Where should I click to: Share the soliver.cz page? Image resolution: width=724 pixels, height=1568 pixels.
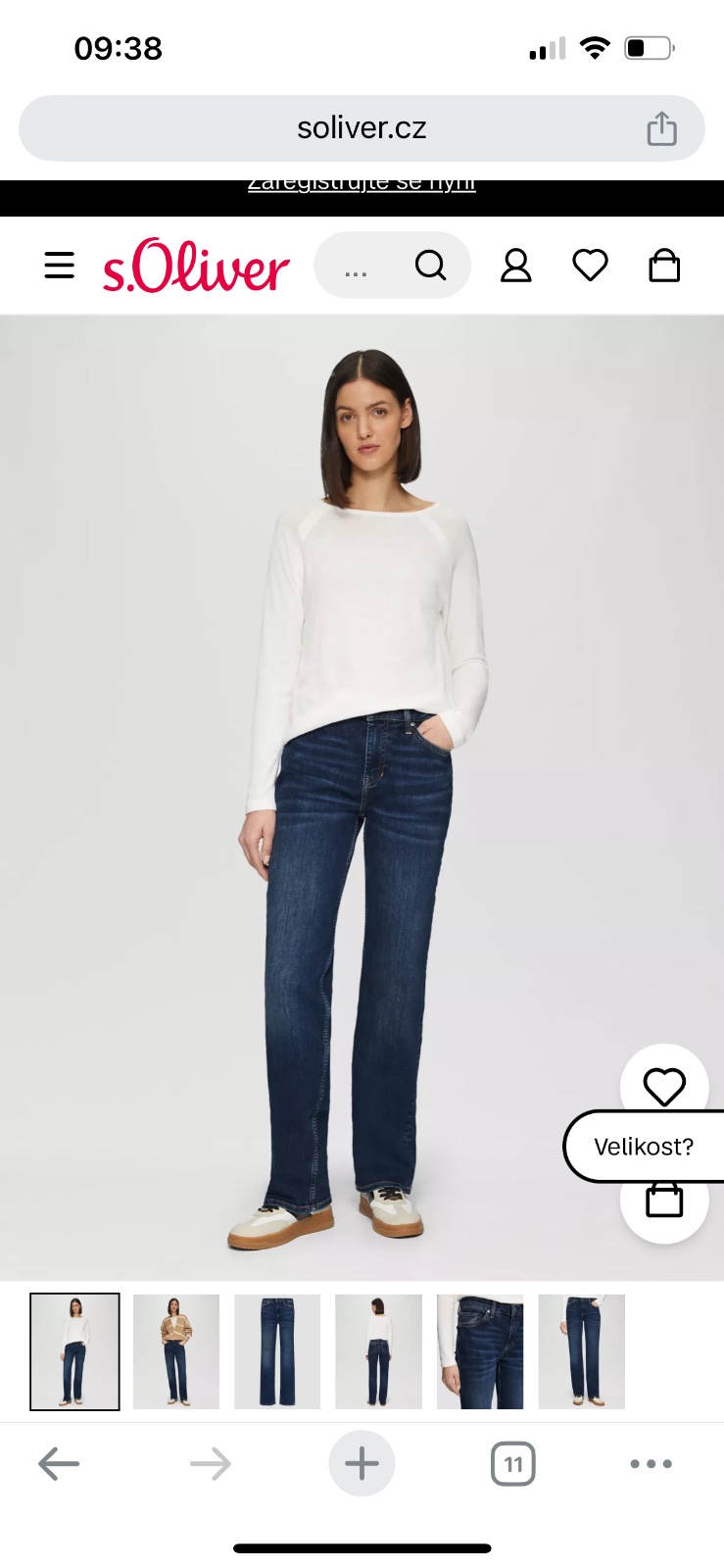[x=662, y=128]
